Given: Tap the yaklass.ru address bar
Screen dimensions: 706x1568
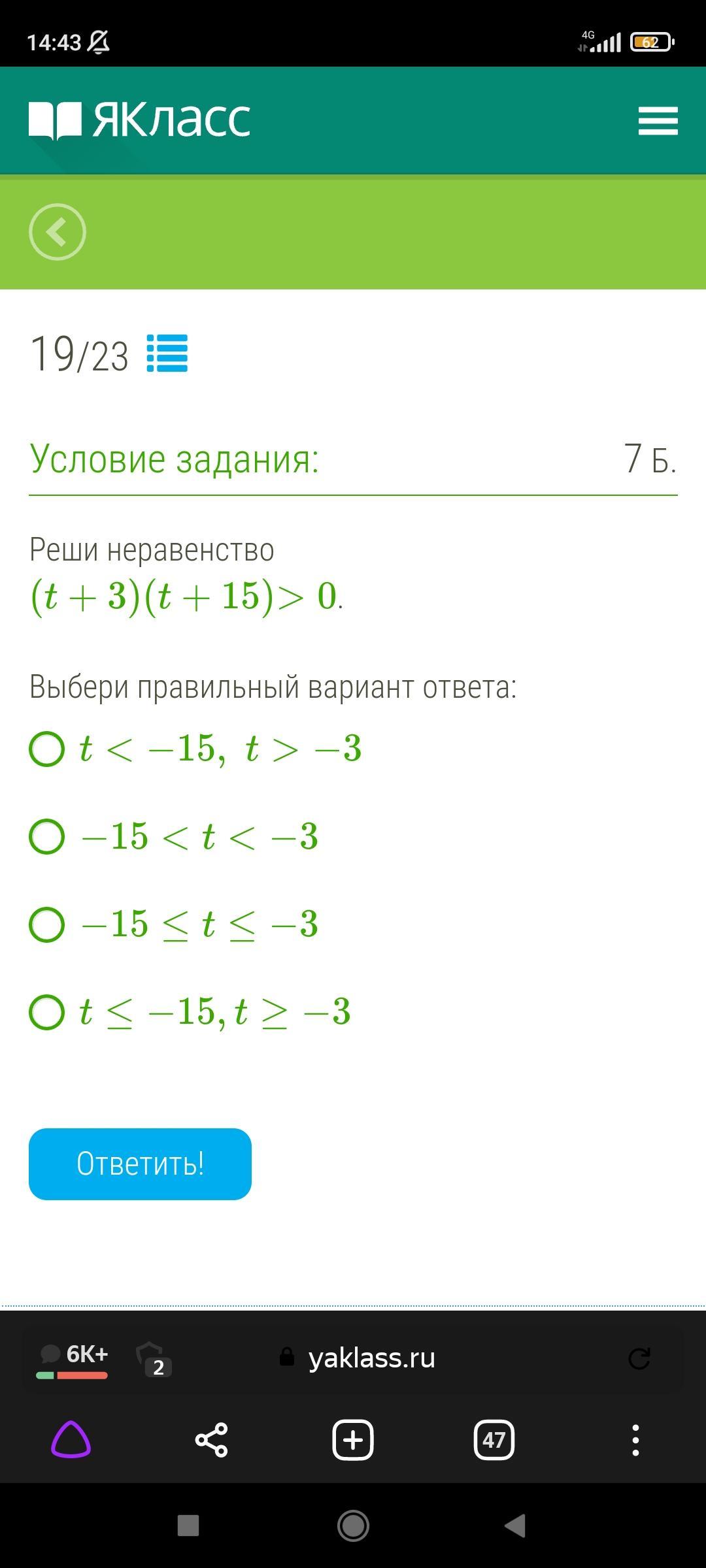Looking at the screenshot, I should click(x=371, y=1358).
